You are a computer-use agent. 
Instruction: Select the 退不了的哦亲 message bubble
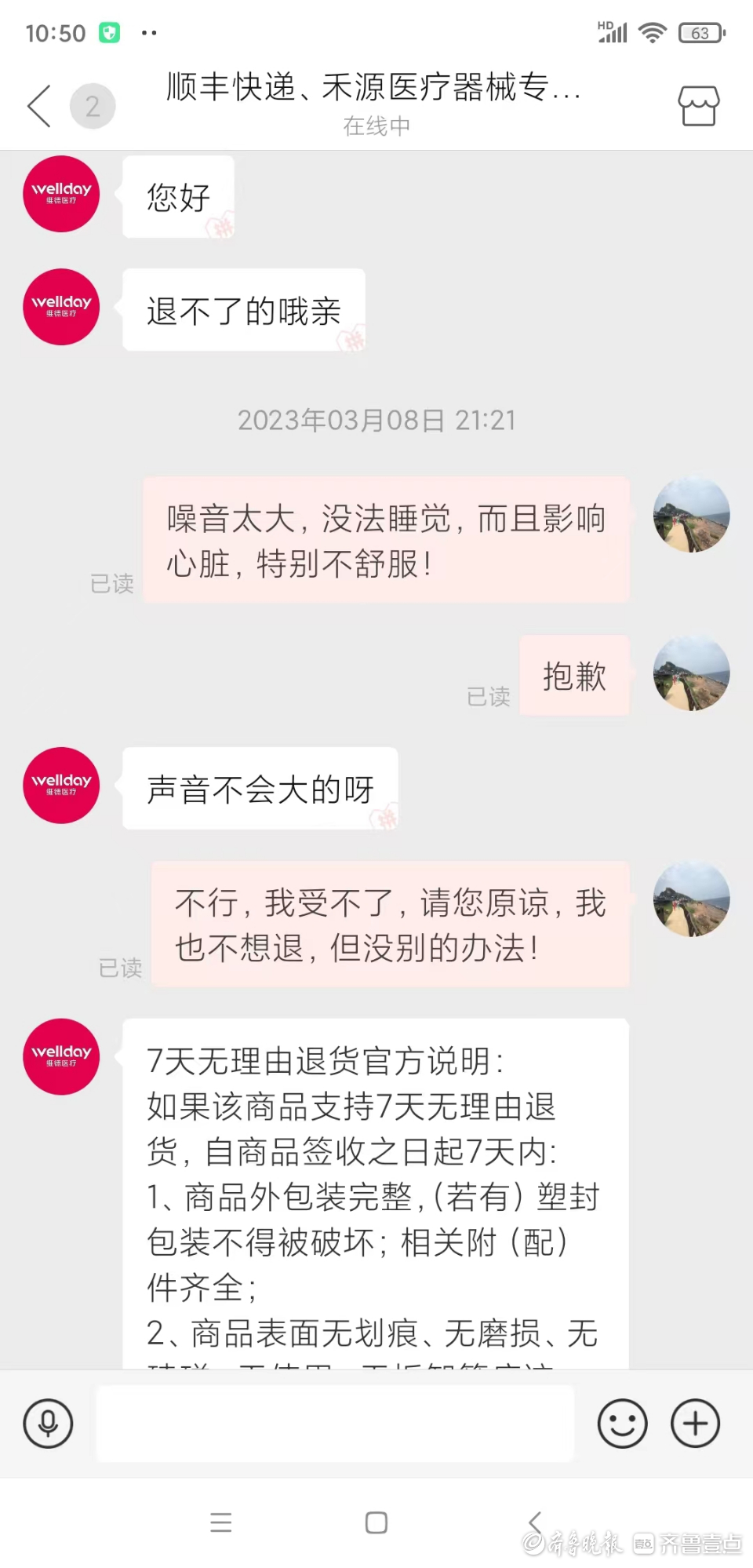(243, 310)
